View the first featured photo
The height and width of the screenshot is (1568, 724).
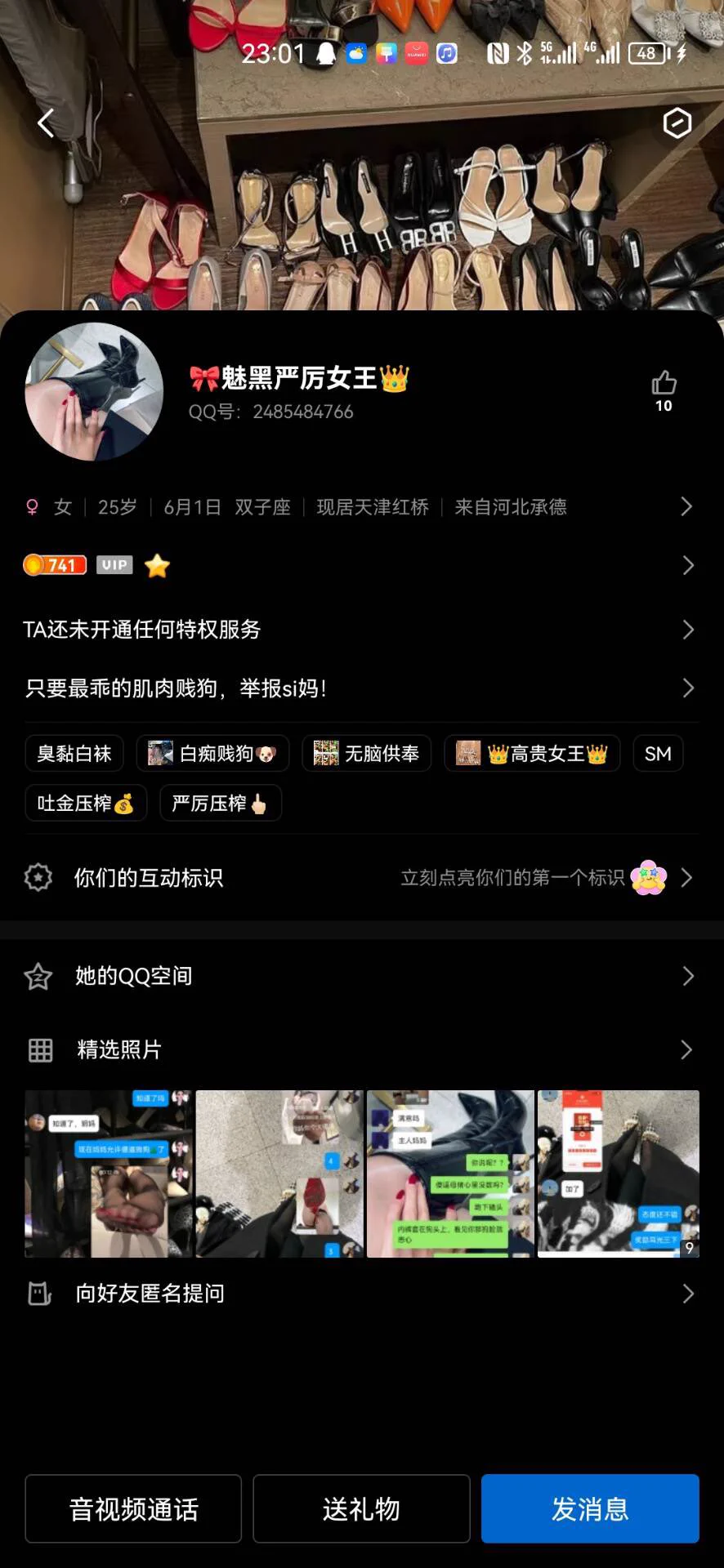pyautogui.click(x=109, y=1174)
